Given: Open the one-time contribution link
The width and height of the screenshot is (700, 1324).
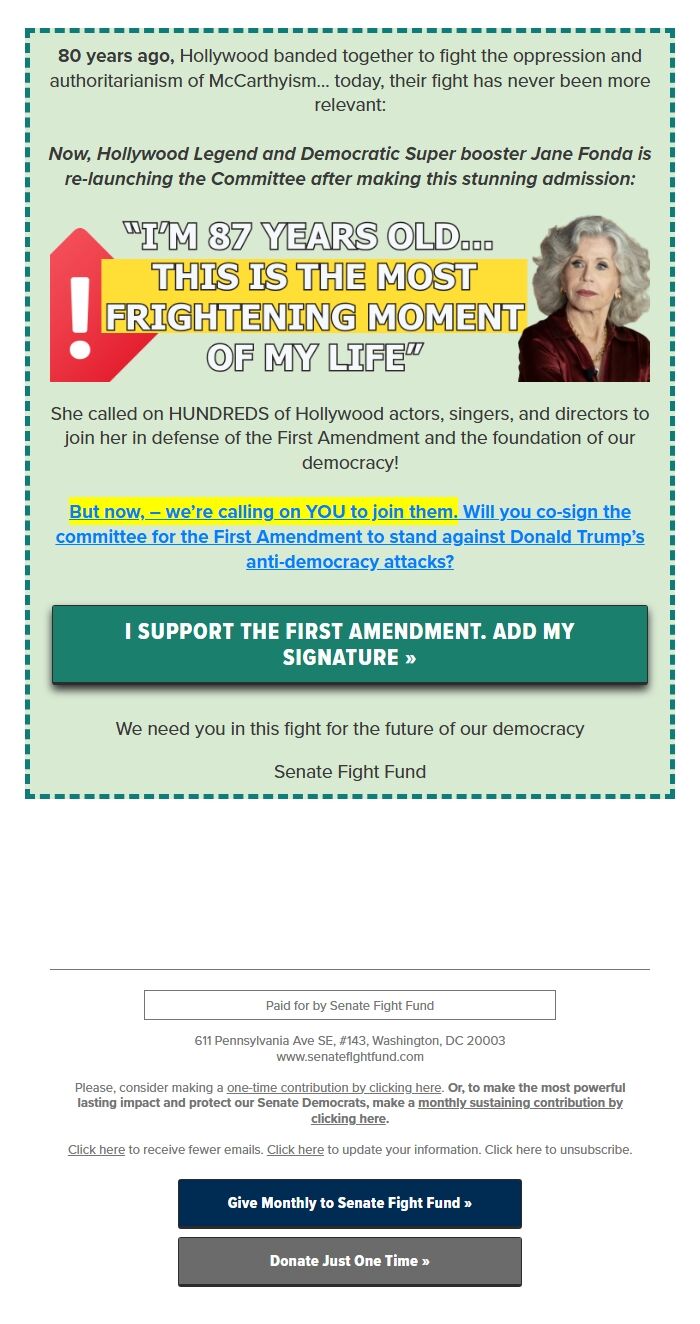Looking at the screenshot, I should coord(334,1088).
